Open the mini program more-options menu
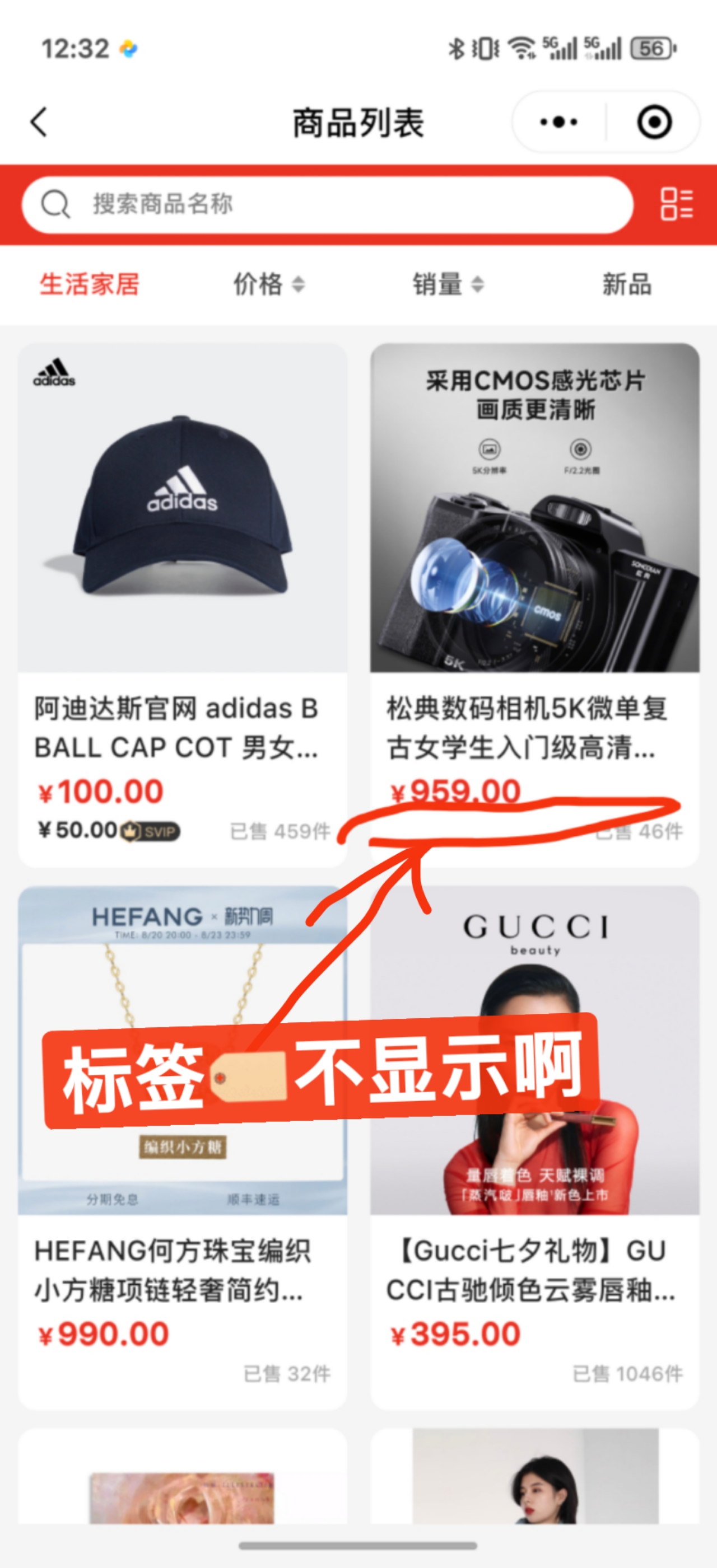717x1568 pixels. pos(558,123)
